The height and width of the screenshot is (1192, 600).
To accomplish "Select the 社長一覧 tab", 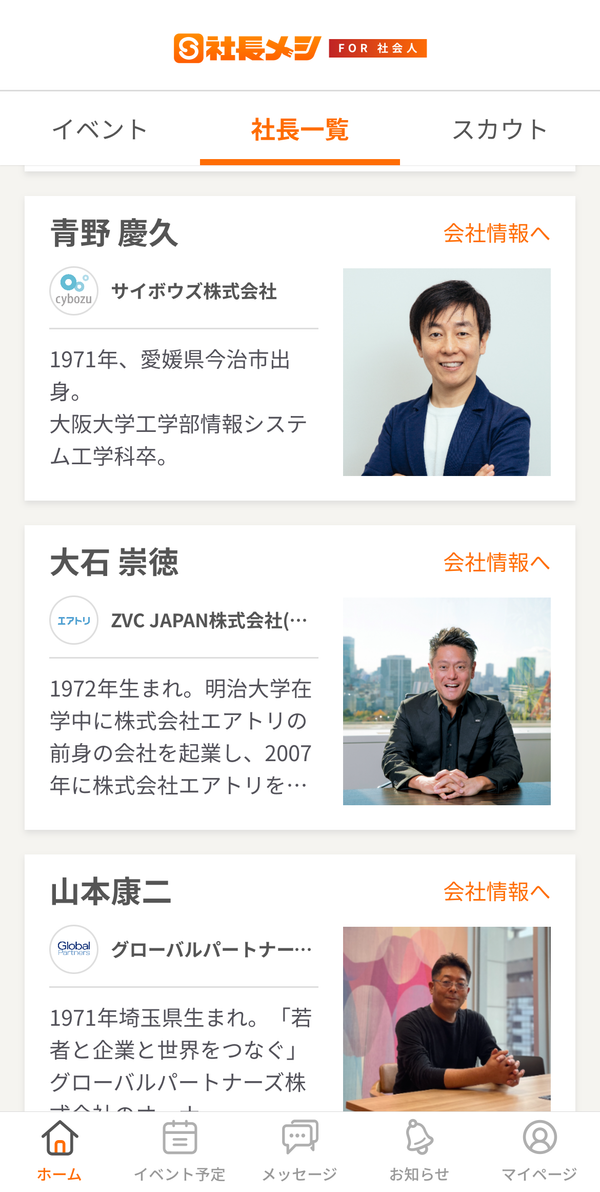I will click(x=300, y=129).
